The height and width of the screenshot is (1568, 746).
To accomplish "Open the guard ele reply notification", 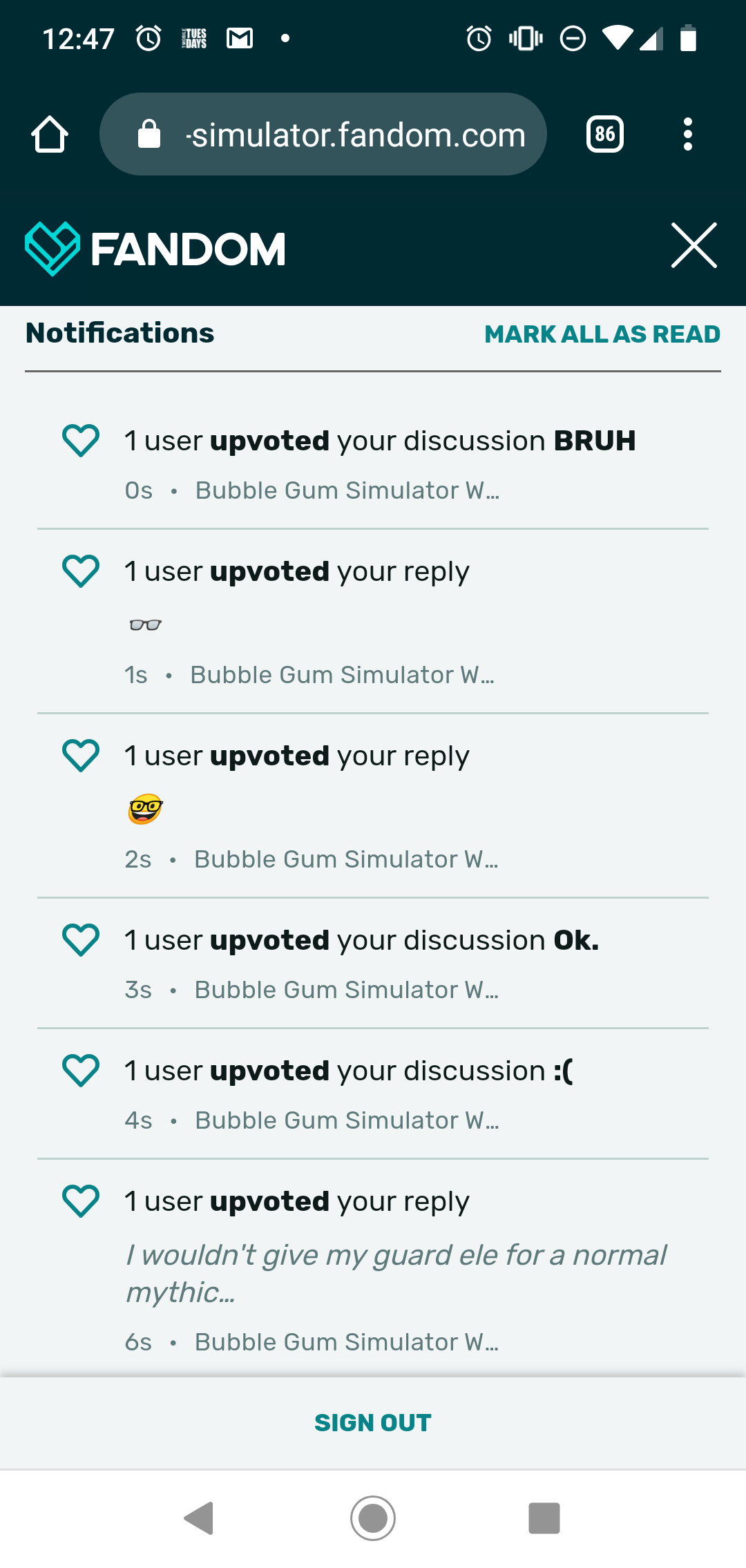I will point(394,1271).
